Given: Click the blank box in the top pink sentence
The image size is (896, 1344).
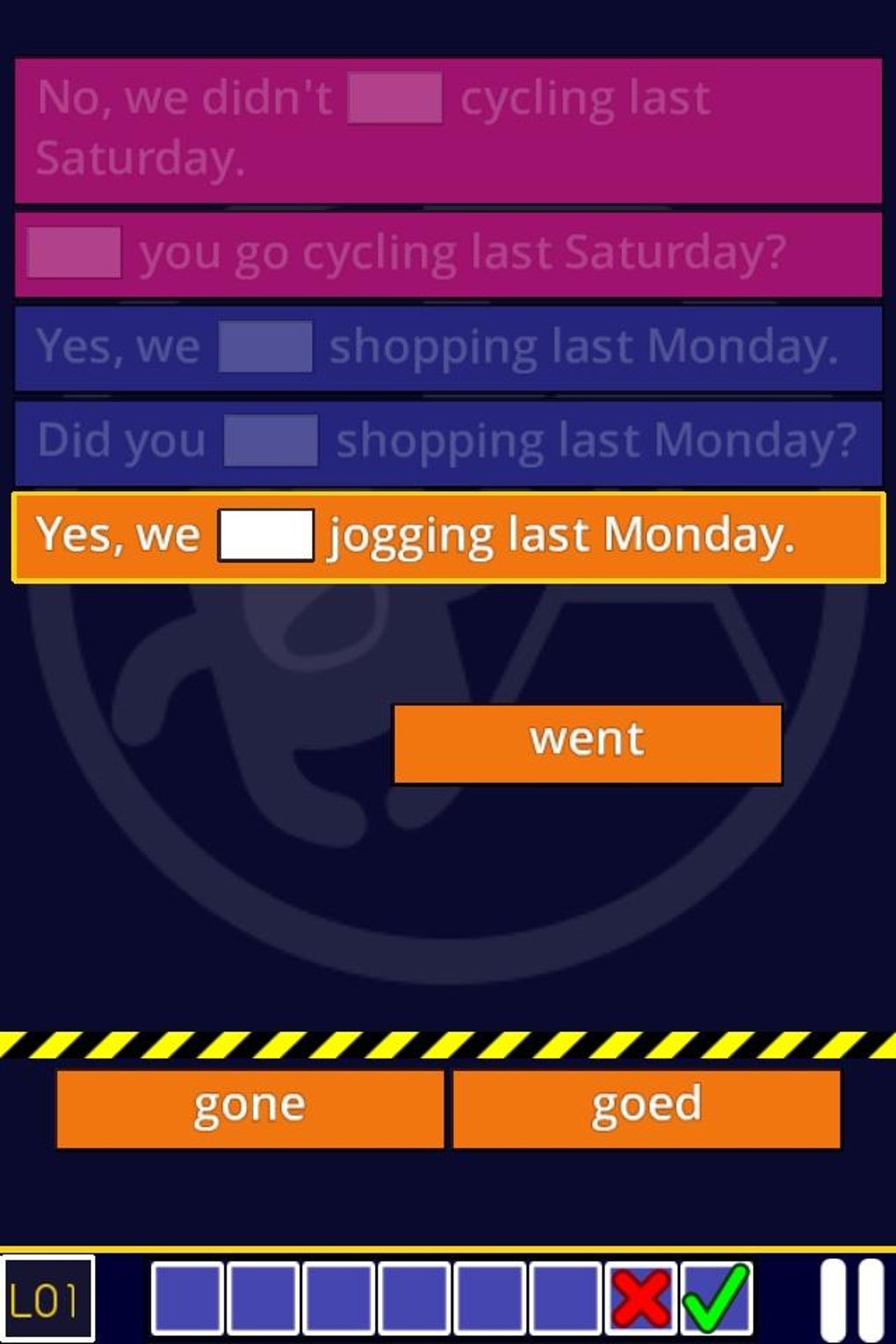Looking at the screenshot, I should click(395, 99).
